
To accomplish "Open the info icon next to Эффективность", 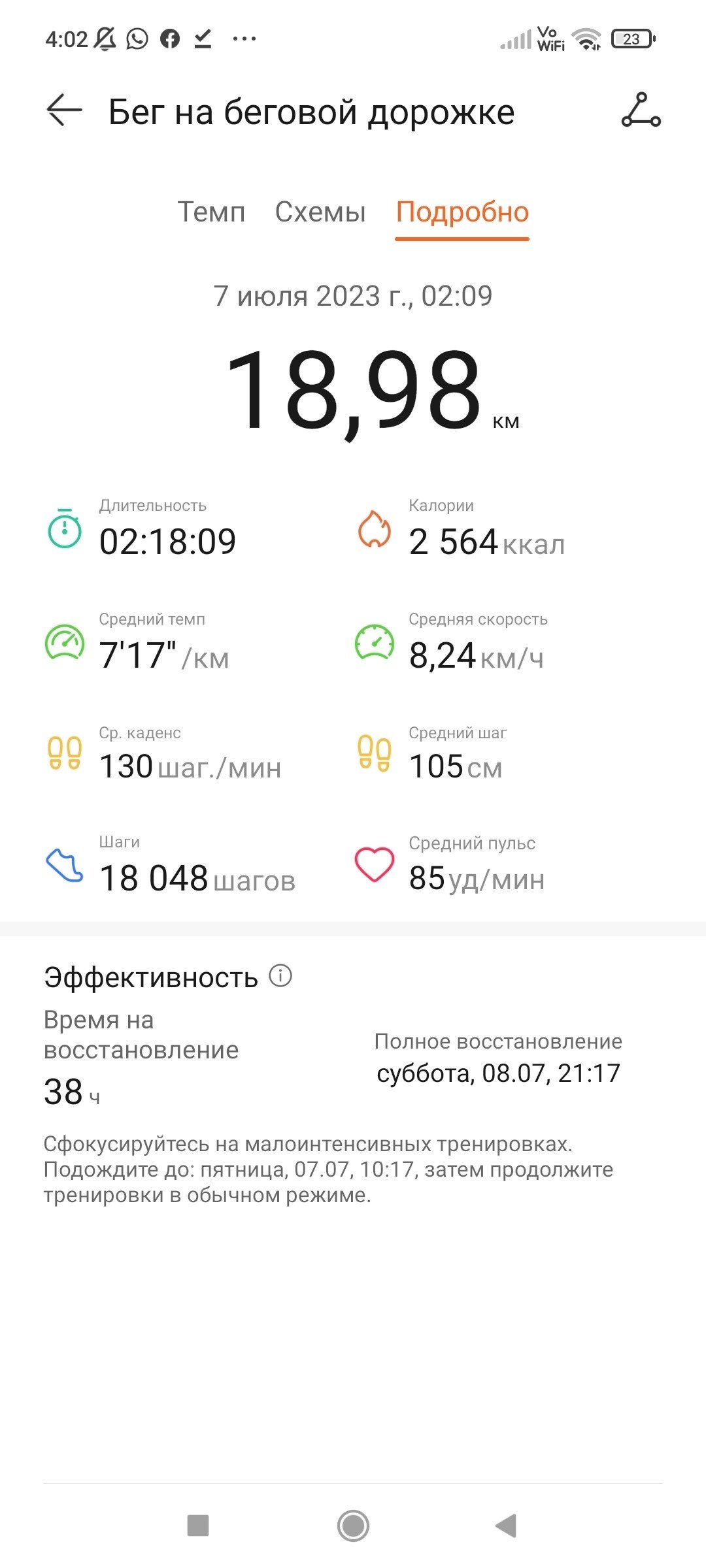I will pyautogui.click(x=280, y=976).
